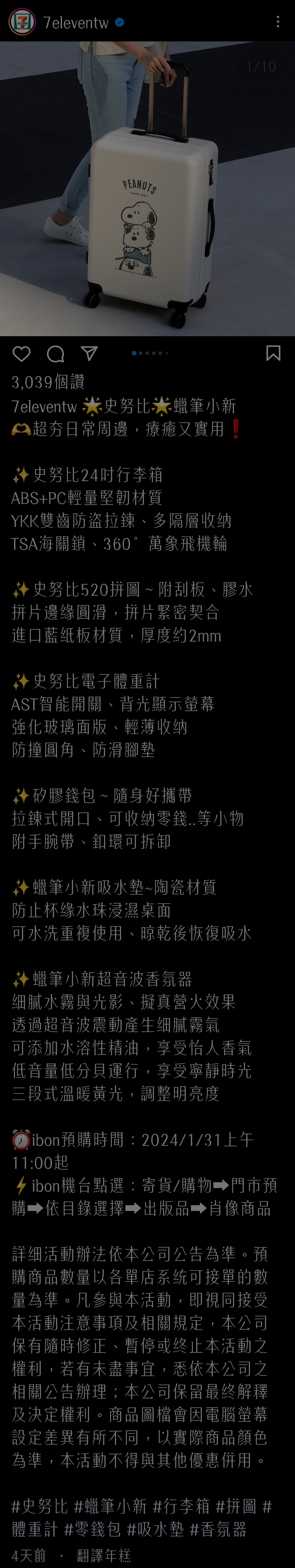Viewport: 295px width, 1568px height.
Task: Open the post overflow menu
Action: pyautogui.click(x=278, y=22)
